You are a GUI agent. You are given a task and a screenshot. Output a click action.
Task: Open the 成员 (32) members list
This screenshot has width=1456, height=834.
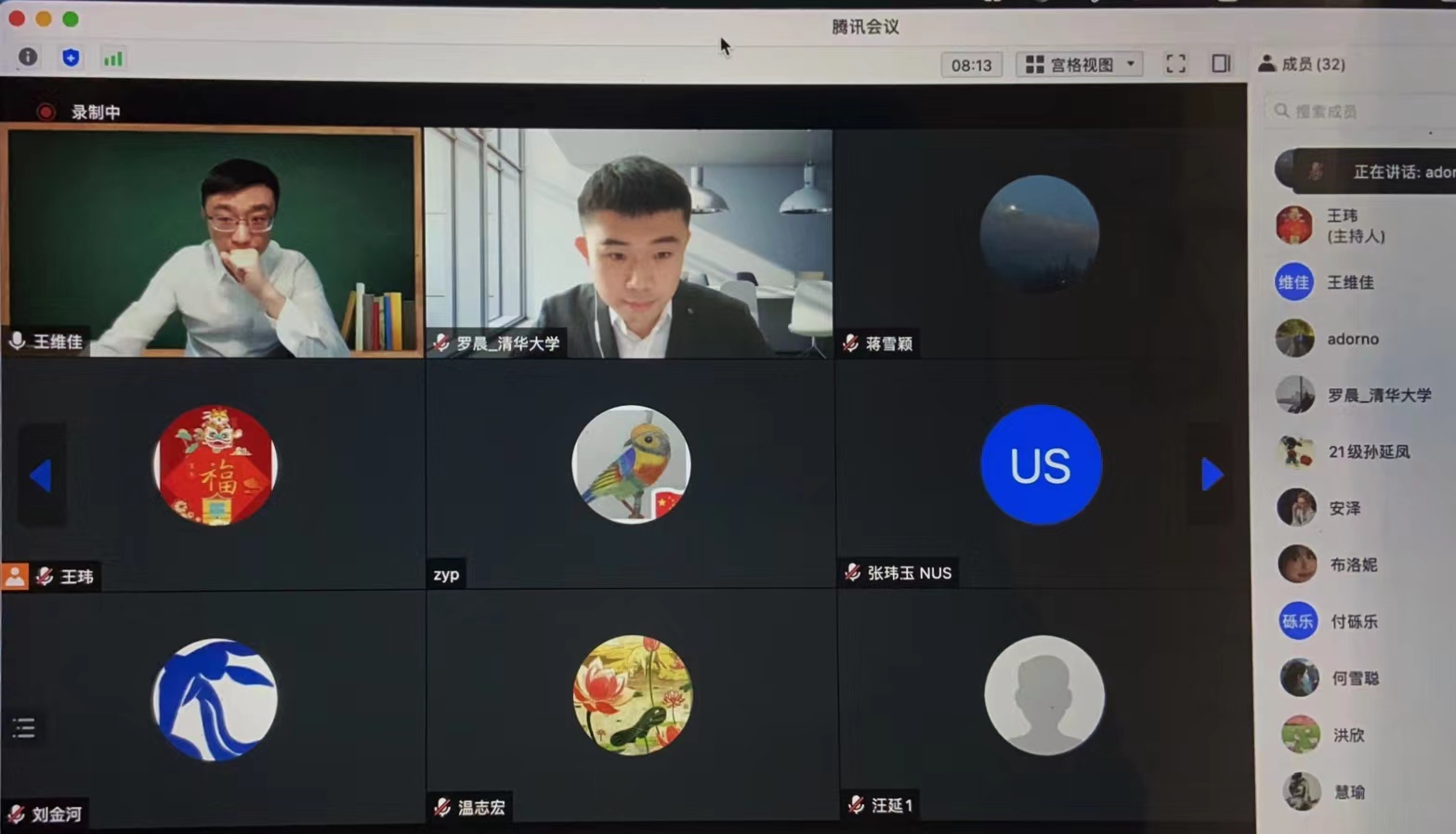click(1302, 64)
